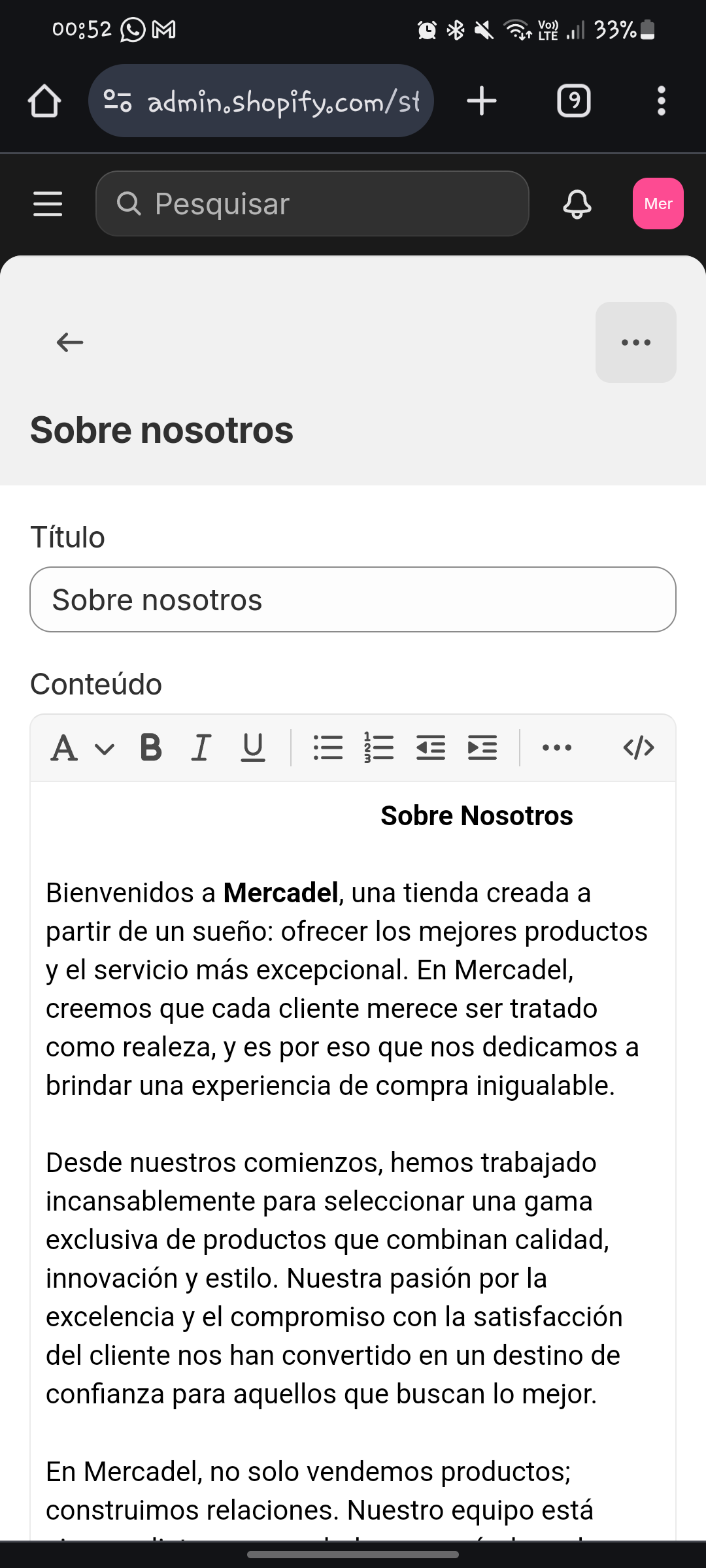Switch the editor to HTML view
Viewport: 706px width, 1568px height.
click(x=639, y=748)
